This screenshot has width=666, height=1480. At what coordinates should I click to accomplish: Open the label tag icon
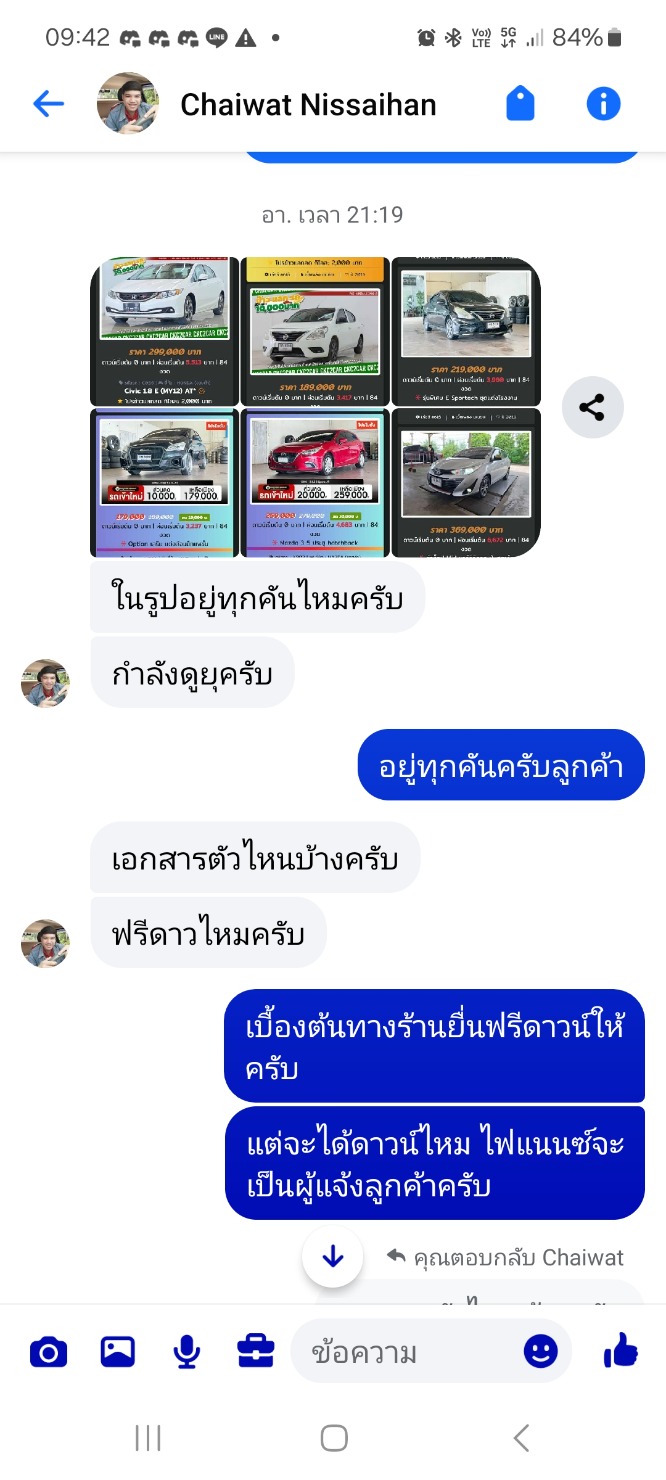(520, 103)
